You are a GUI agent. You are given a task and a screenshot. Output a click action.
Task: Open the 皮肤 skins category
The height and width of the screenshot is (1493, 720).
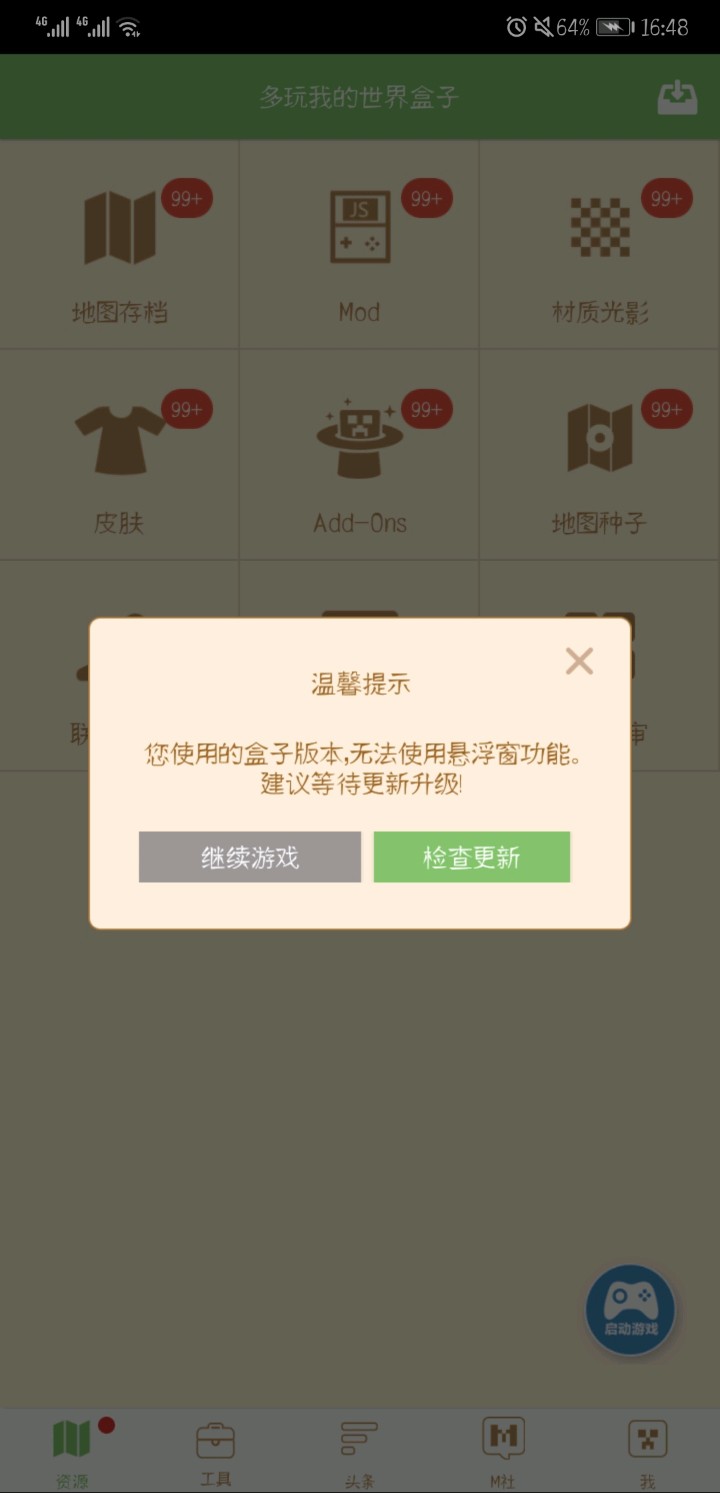(120, 455)
